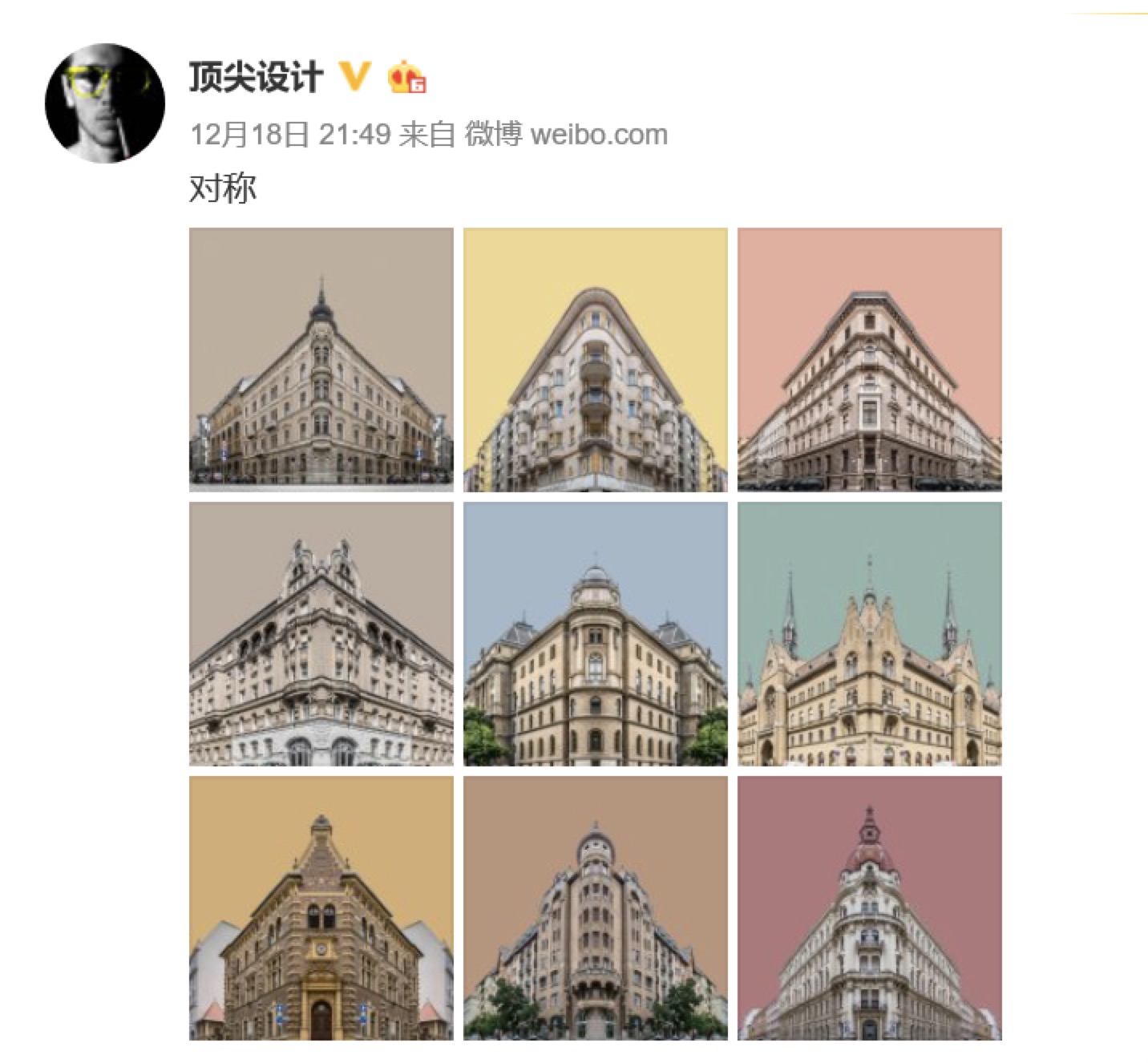Viewport: 1148px width, 1063px height.
Task: Open the golden tan background brick building photo
Action: pos(321,908)
